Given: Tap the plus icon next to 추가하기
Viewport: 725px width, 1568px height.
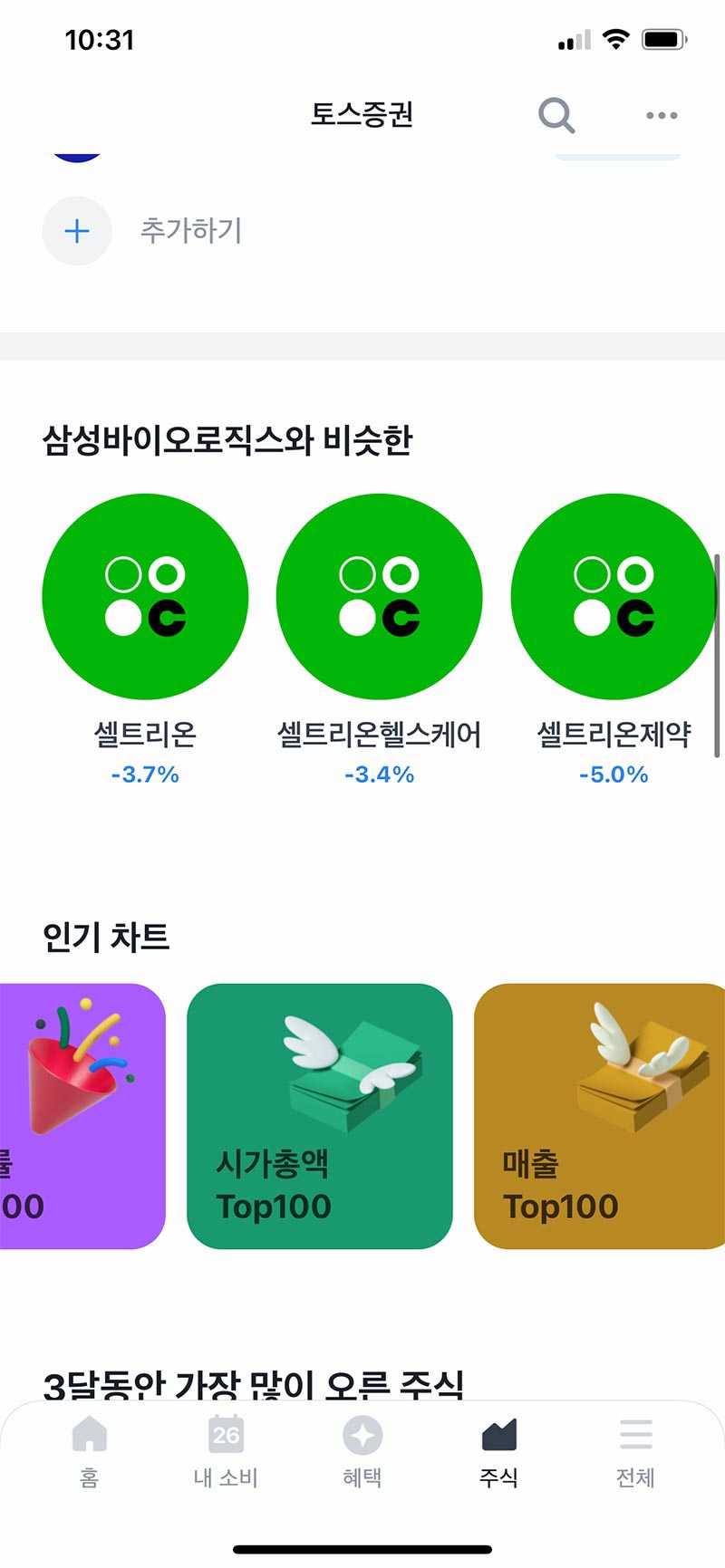Looking at the screenshot, I should tap(76, 231).
